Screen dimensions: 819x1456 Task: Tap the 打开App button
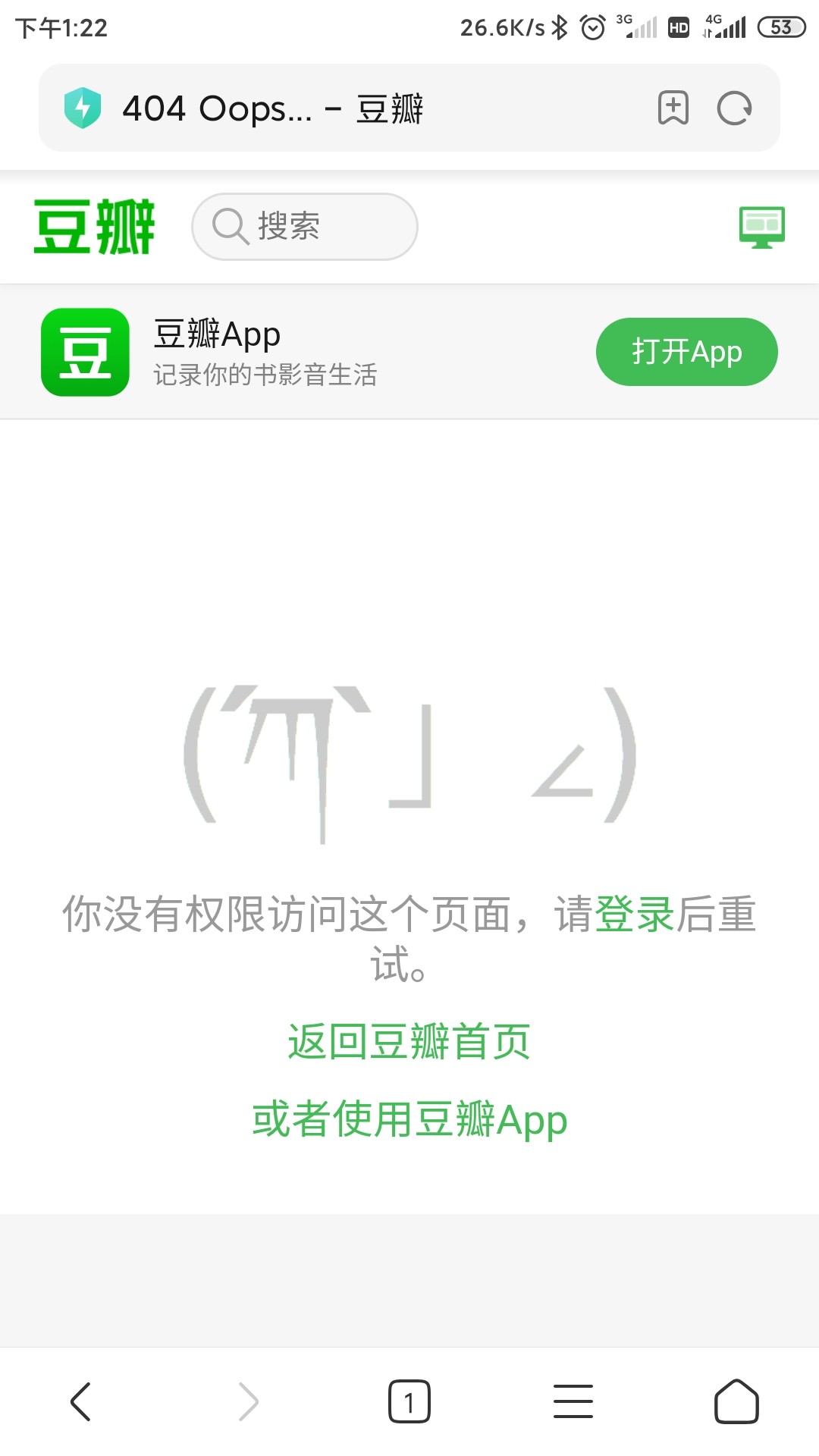[x=686, y=352]
